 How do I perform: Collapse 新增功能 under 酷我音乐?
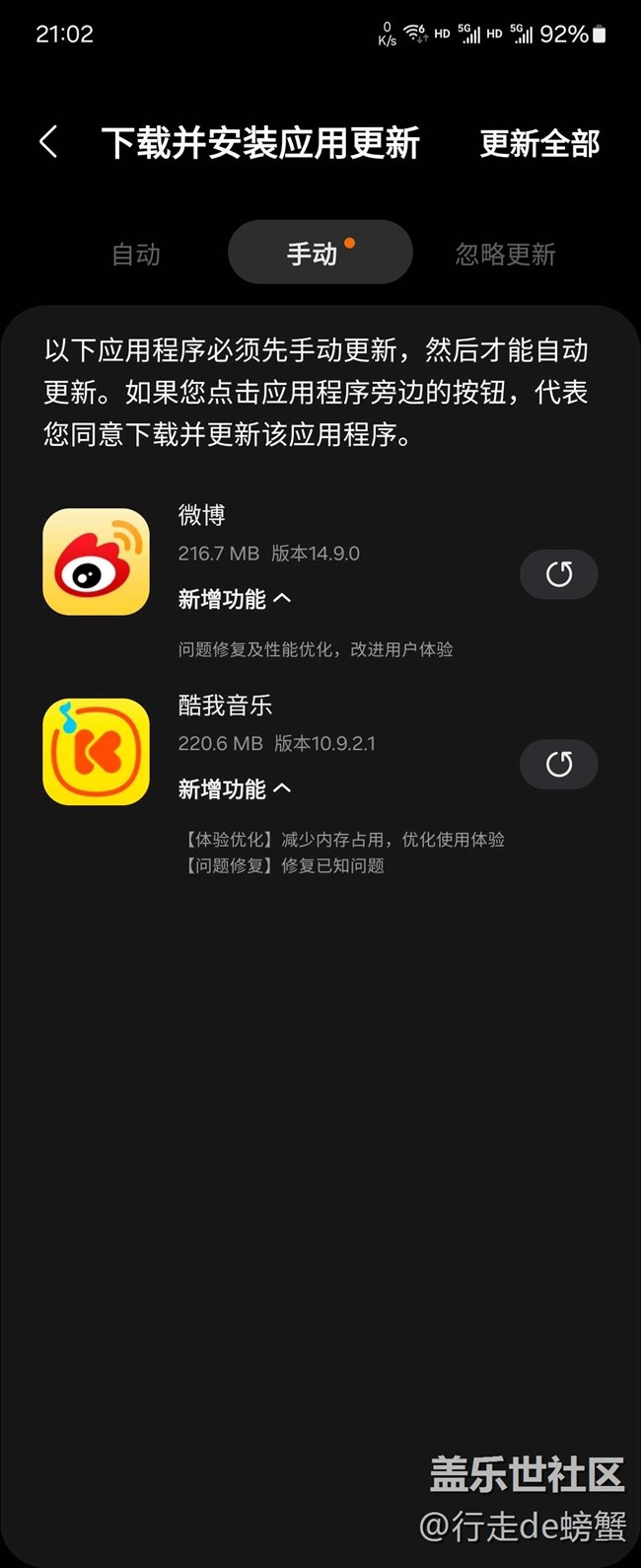click(235, 788)
